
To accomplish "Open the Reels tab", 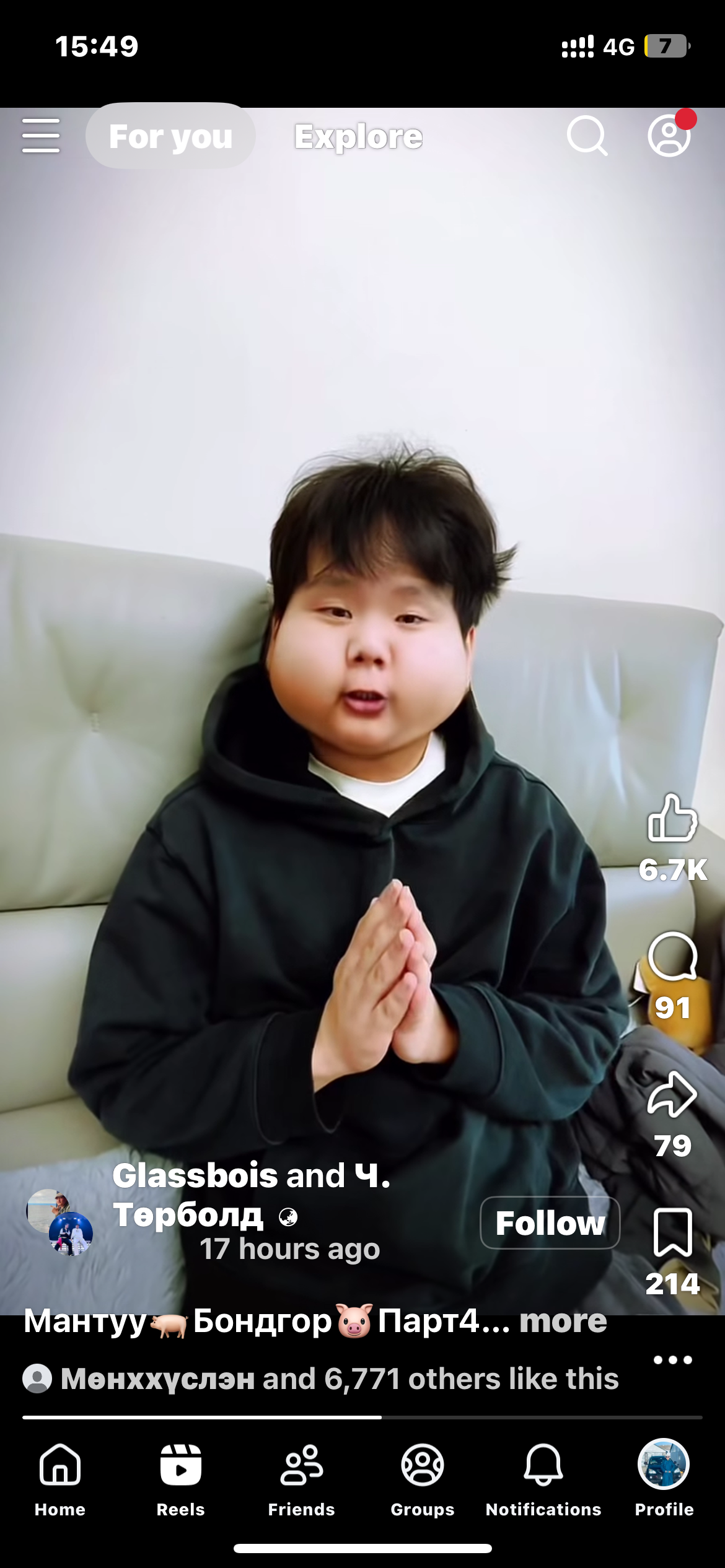I will [180, 1477].
